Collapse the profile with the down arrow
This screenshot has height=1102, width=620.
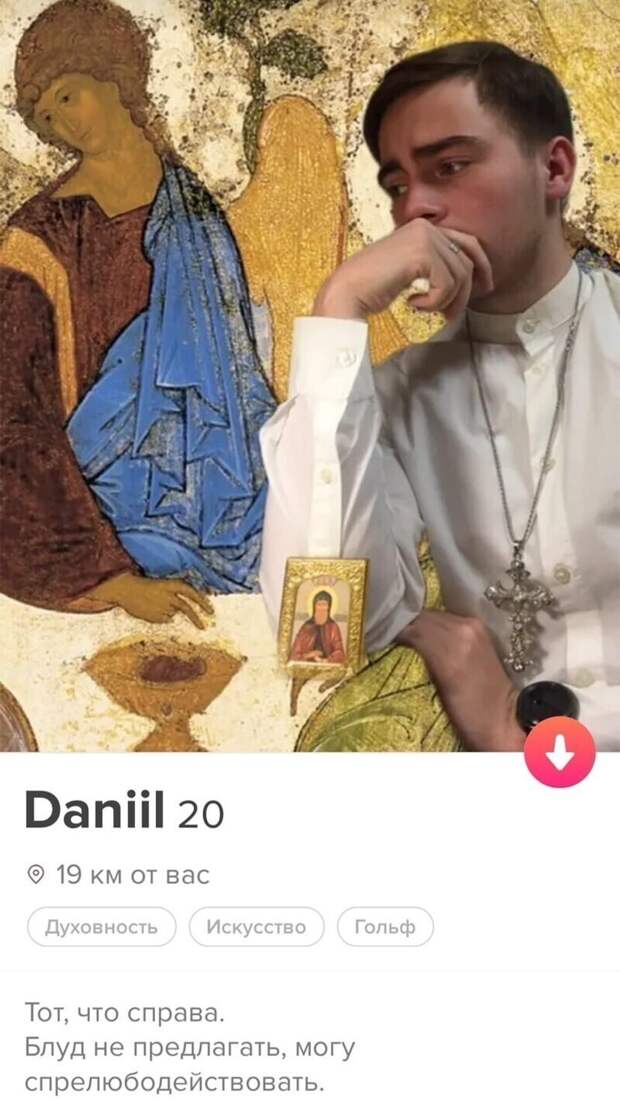(x=559, y=751)
